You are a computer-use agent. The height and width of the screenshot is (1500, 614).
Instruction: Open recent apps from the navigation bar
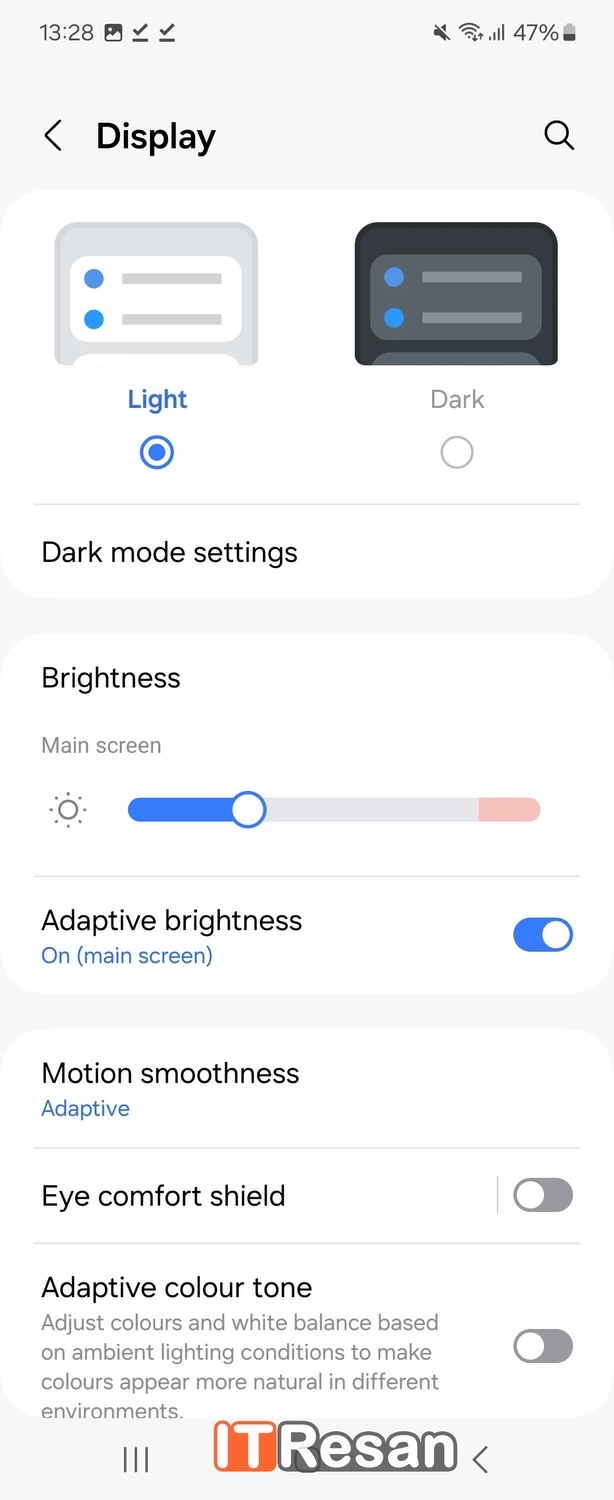(x=136, y=1460)
